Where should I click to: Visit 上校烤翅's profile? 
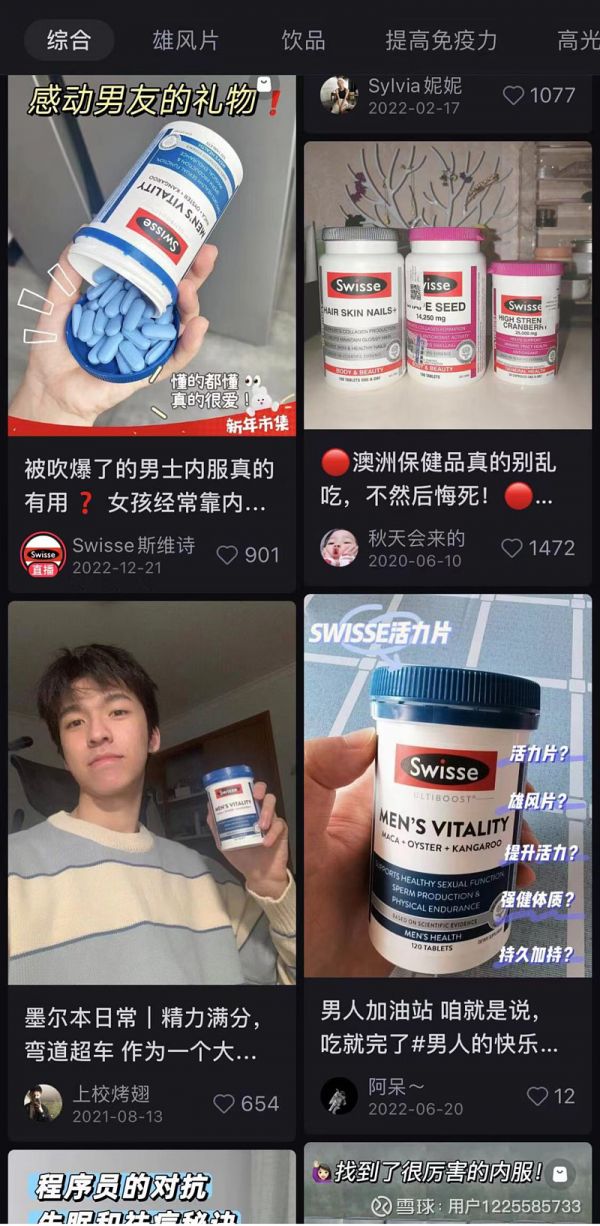[43, 1102]
